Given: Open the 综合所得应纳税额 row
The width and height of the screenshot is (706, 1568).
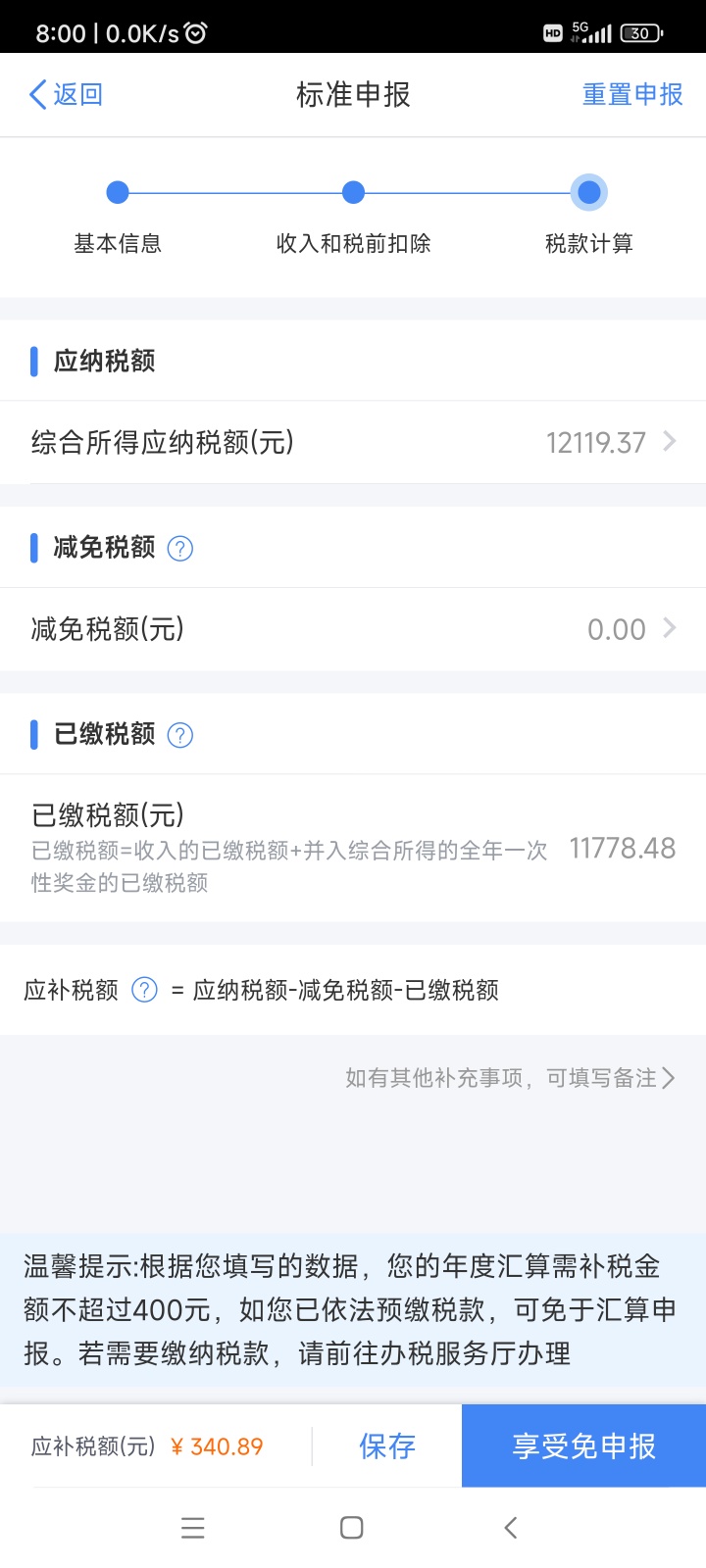Looking at the screenshot, I should [353, 442].
